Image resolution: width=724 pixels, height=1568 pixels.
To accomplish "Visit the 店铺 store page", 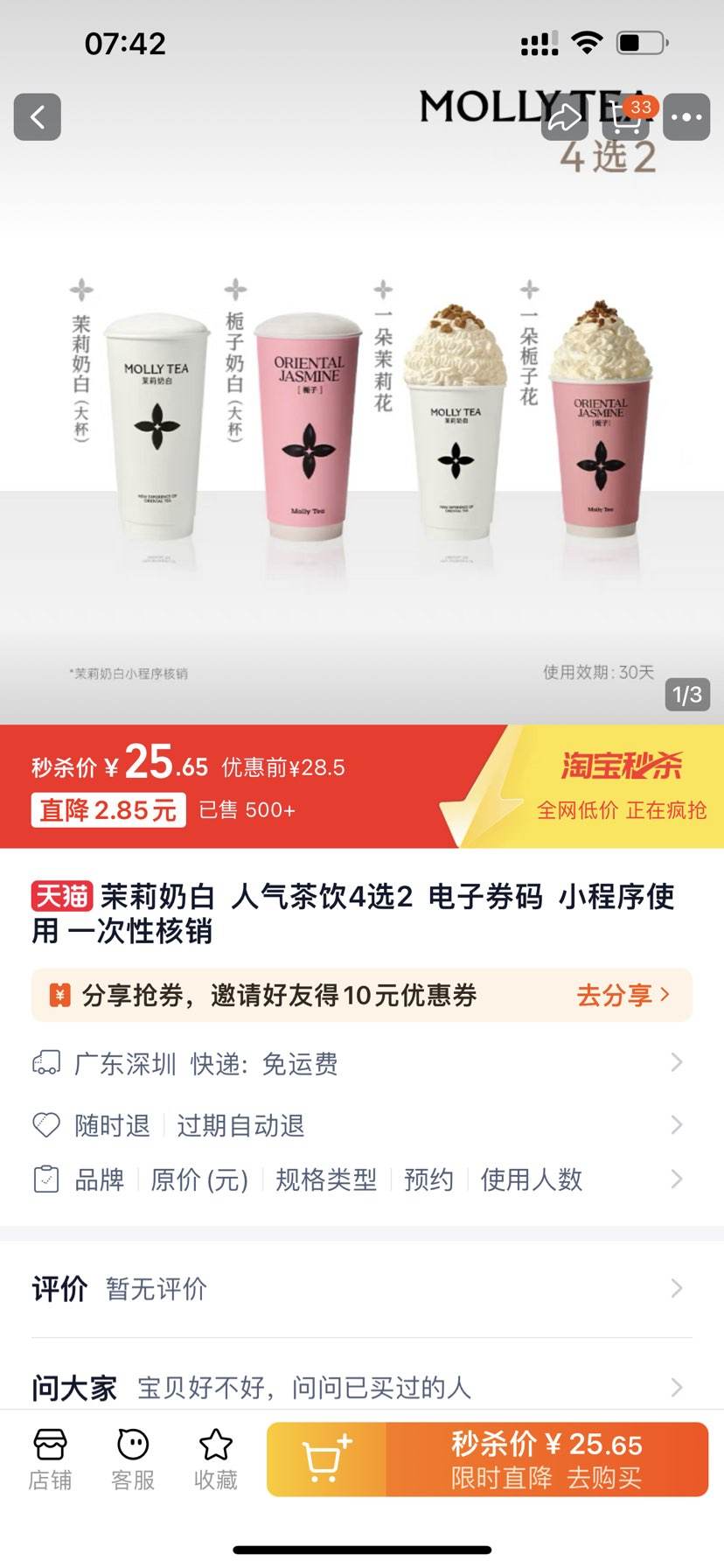I will coord(50,1459).
